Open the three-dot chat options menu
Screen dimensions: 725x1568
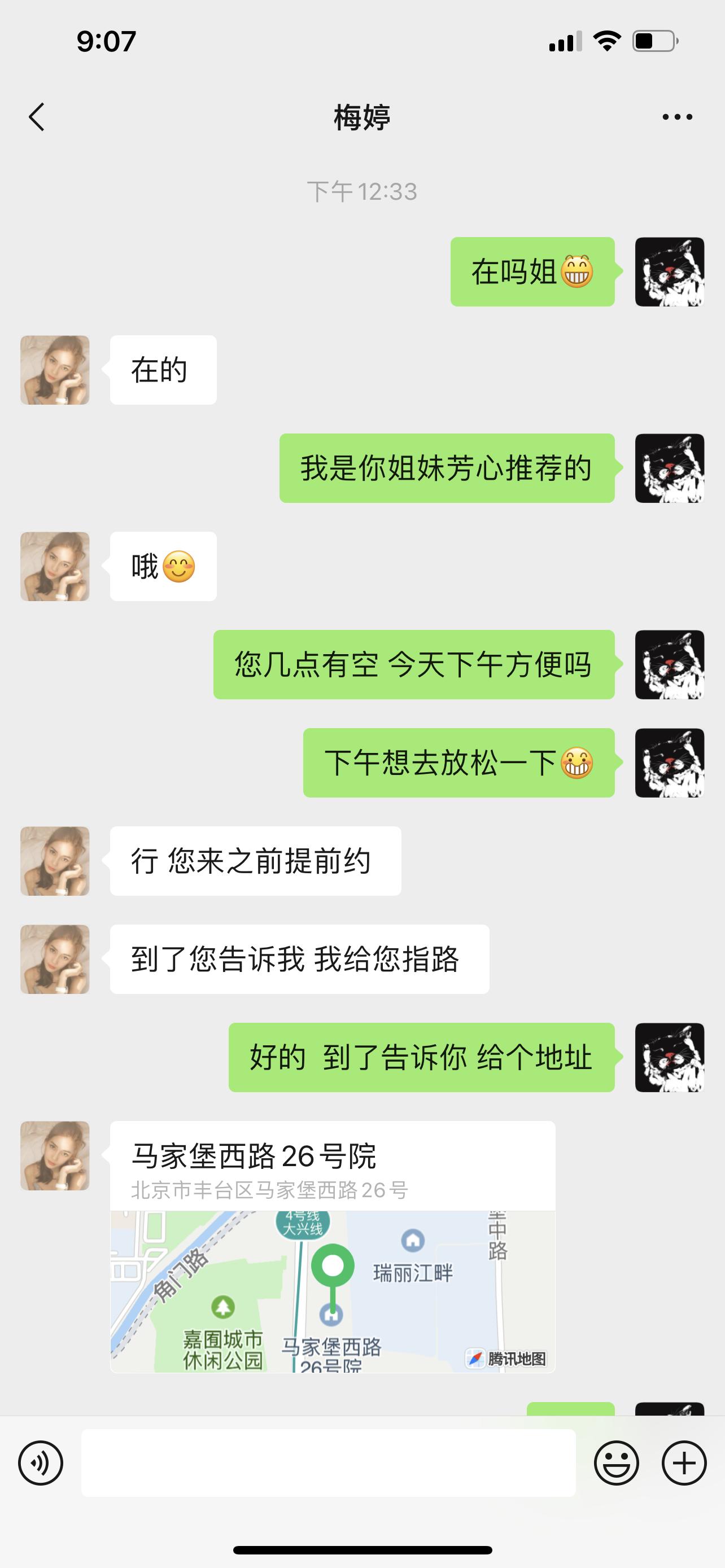click(677, 117)
